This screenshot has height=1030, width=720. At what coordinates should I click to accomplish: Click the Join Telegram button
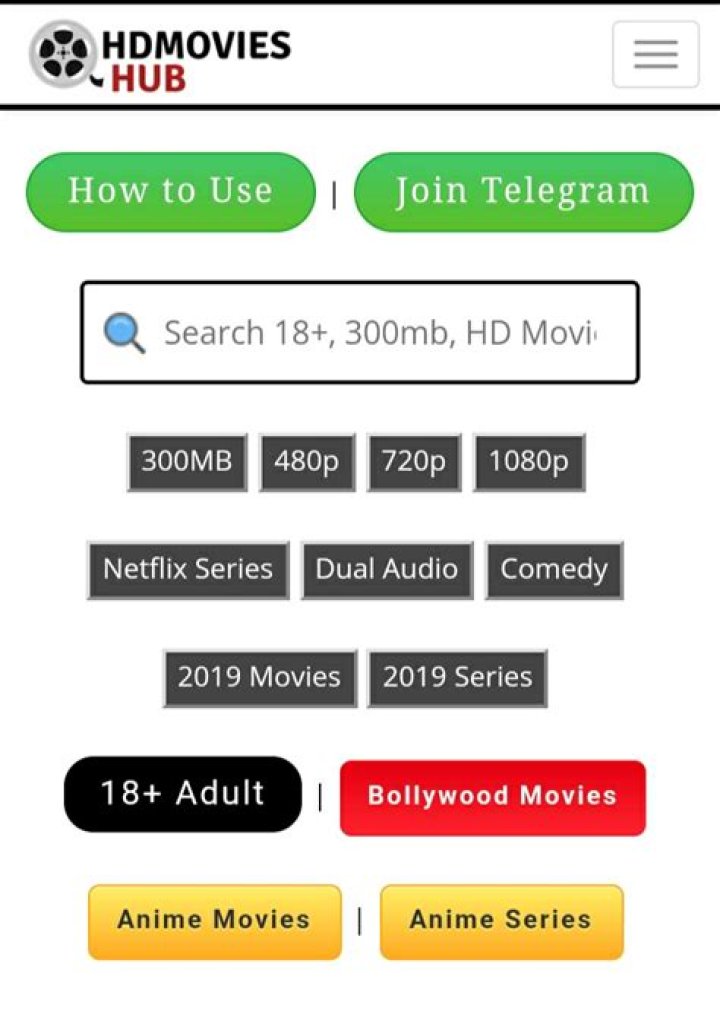coord(524,190)
